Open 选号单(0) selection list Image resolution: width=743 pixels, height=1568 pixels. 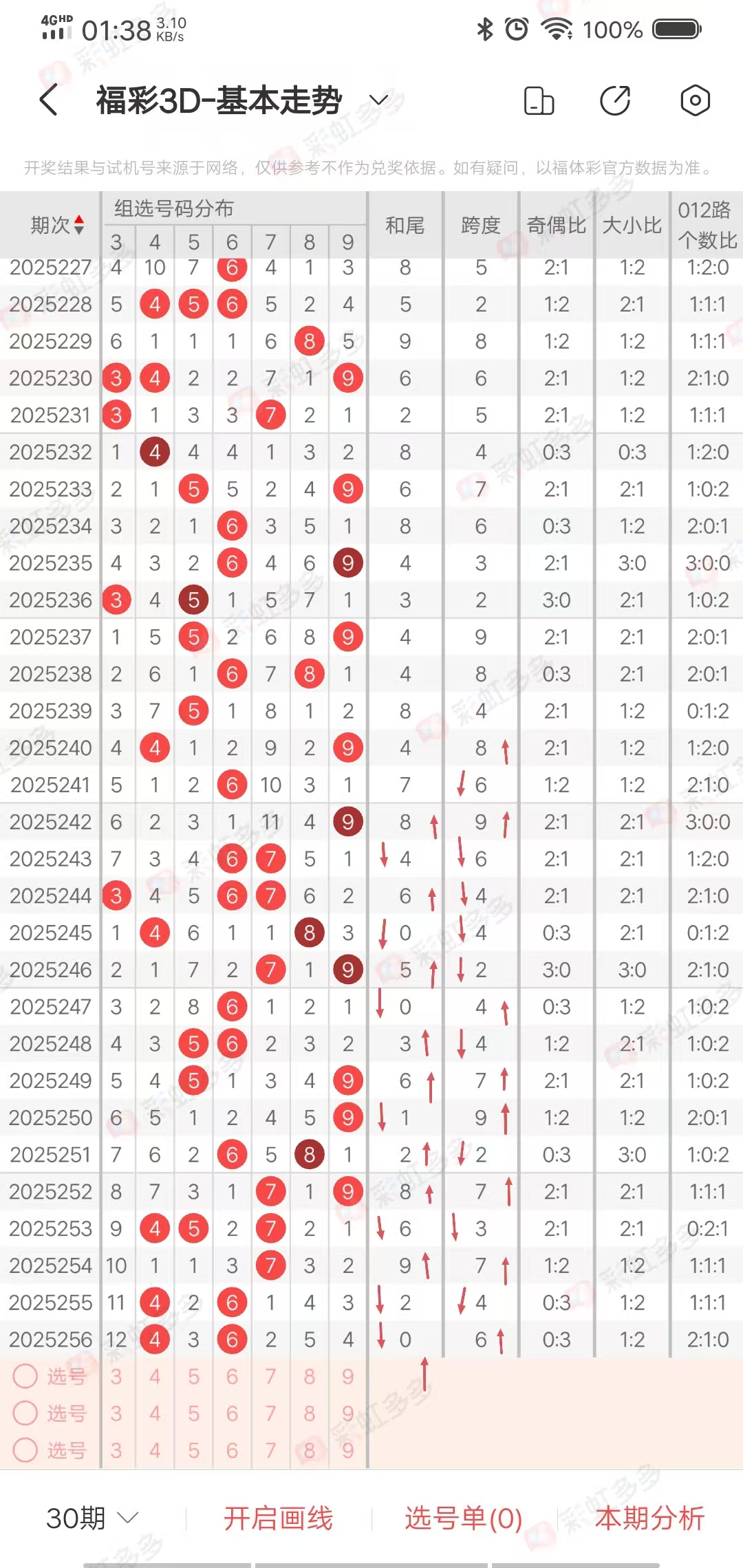(x=464, y=1518)
